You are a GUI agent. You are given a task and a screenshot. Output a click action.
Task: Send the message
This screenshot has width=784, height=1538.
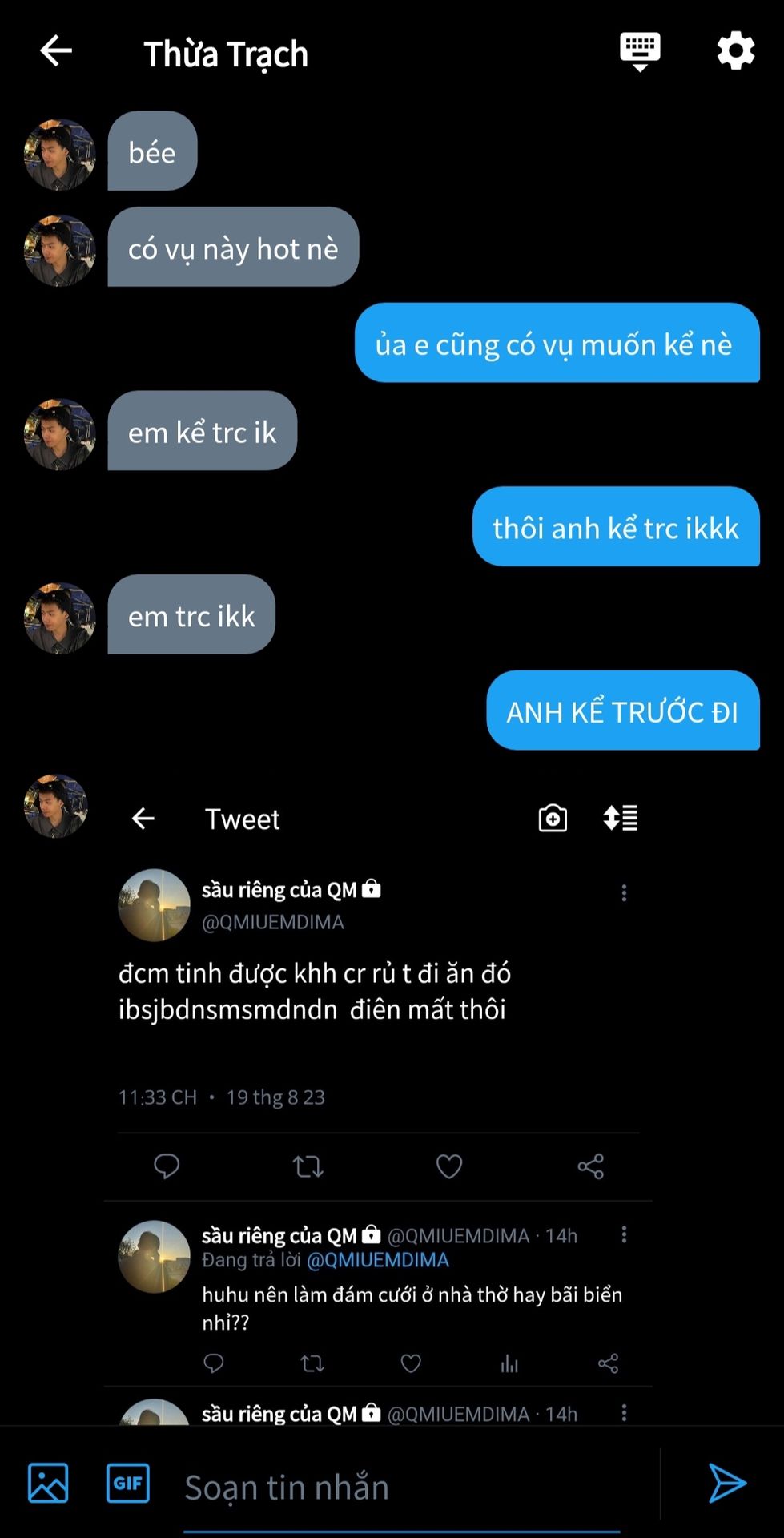(726, 1483)
